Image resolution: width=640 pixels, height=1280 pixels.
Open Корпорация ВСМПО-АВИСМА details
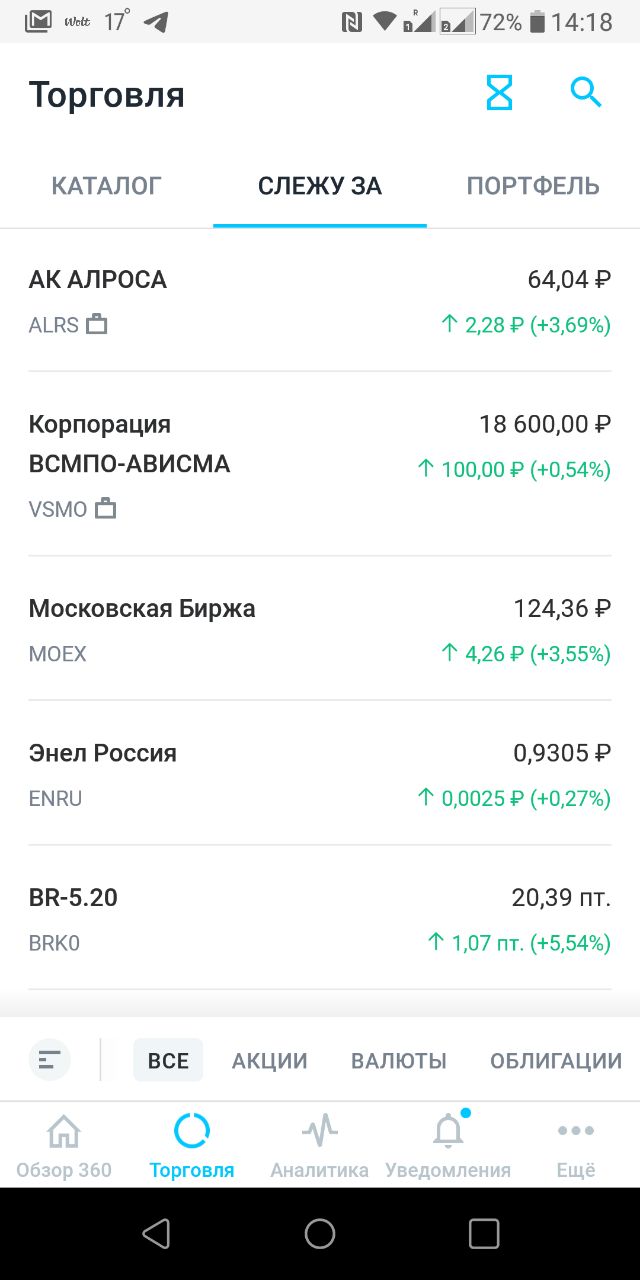(x=320, y=464)
